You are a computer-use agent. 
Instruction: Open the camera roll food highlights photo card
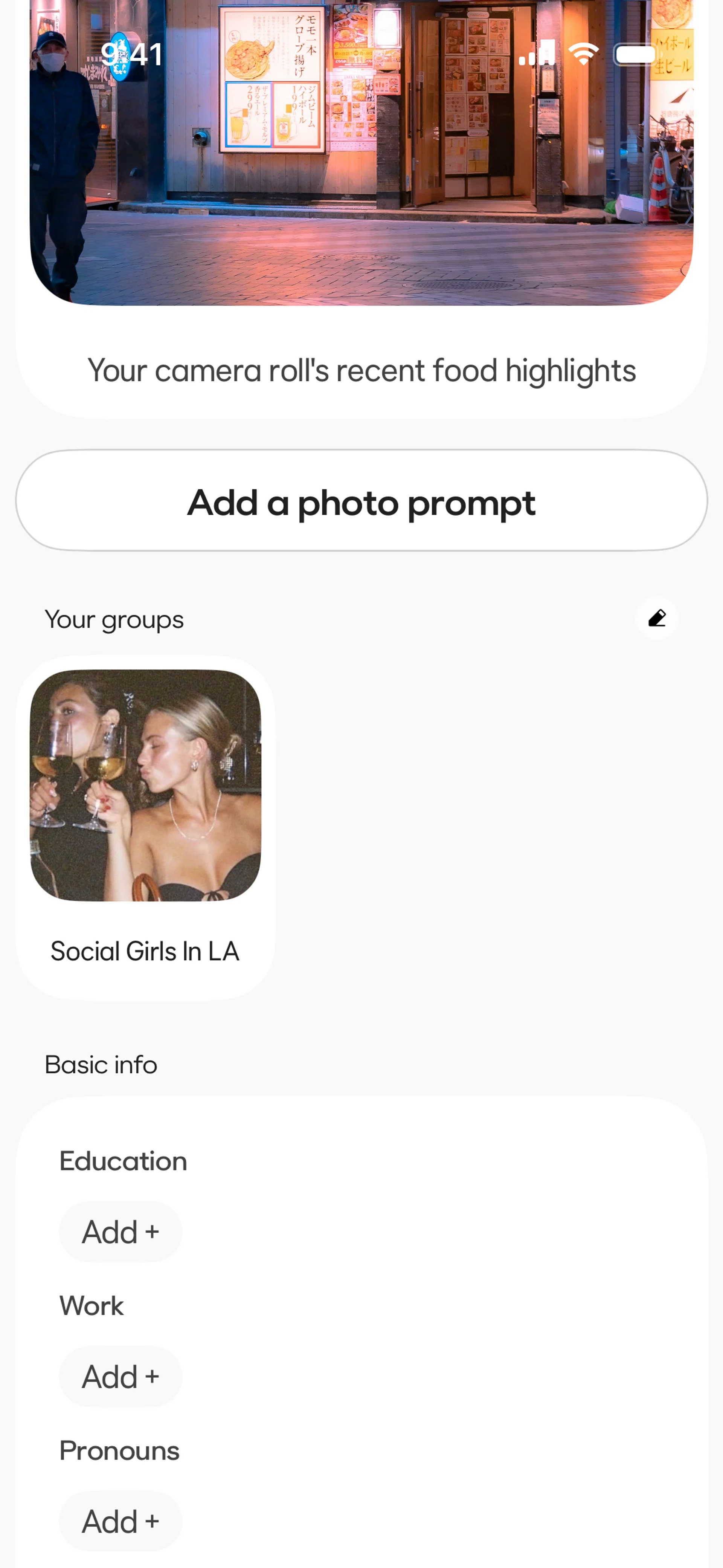pos(361,183)
